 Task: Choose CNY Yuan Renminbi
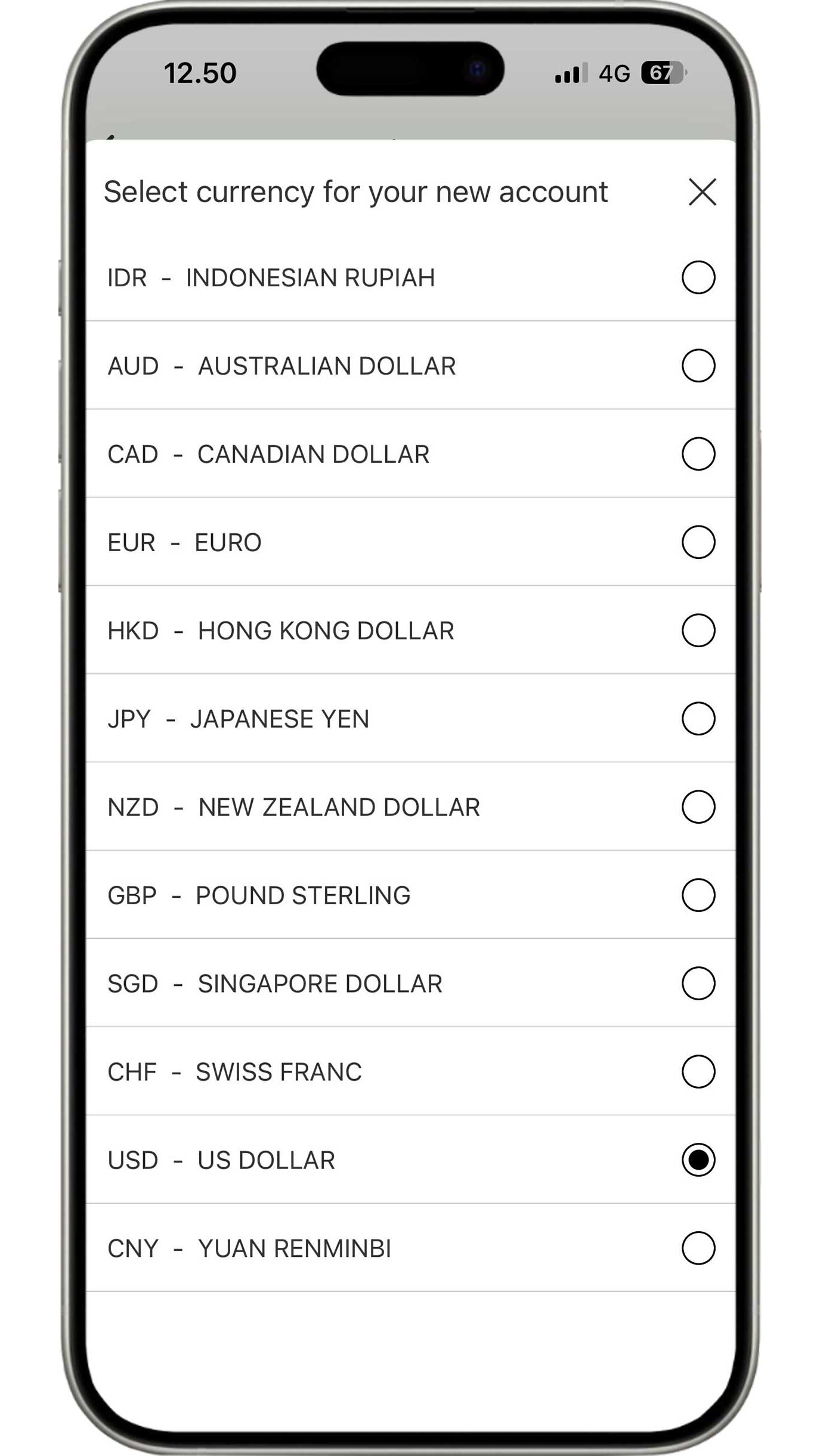[410, 1248]
